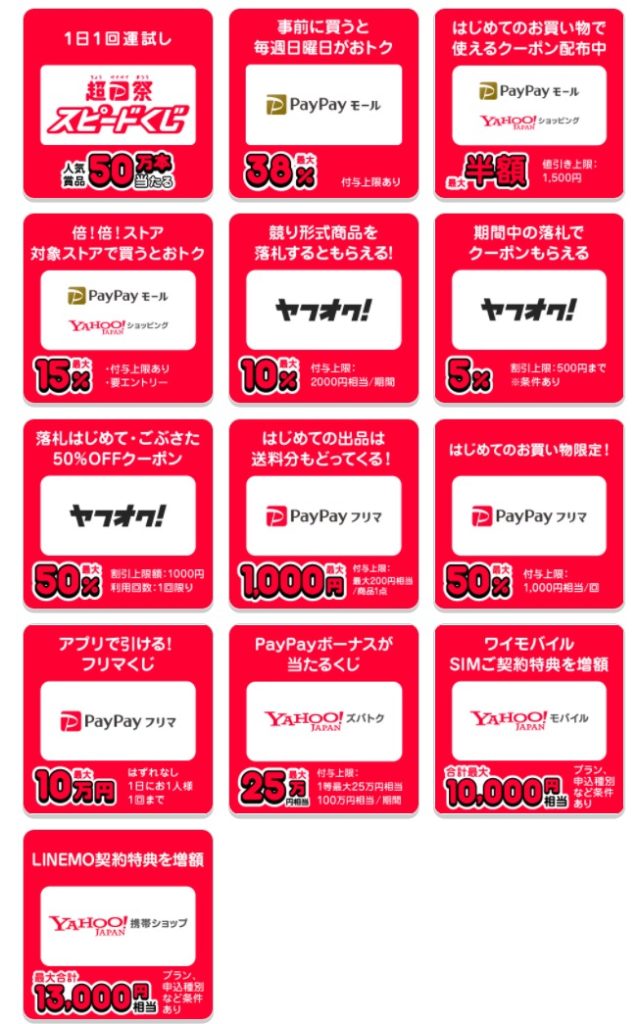Select the はじめてのお買い物で使えるクーポン配布中 card
The image size is (639, 1024).
[x=528, y=104]
